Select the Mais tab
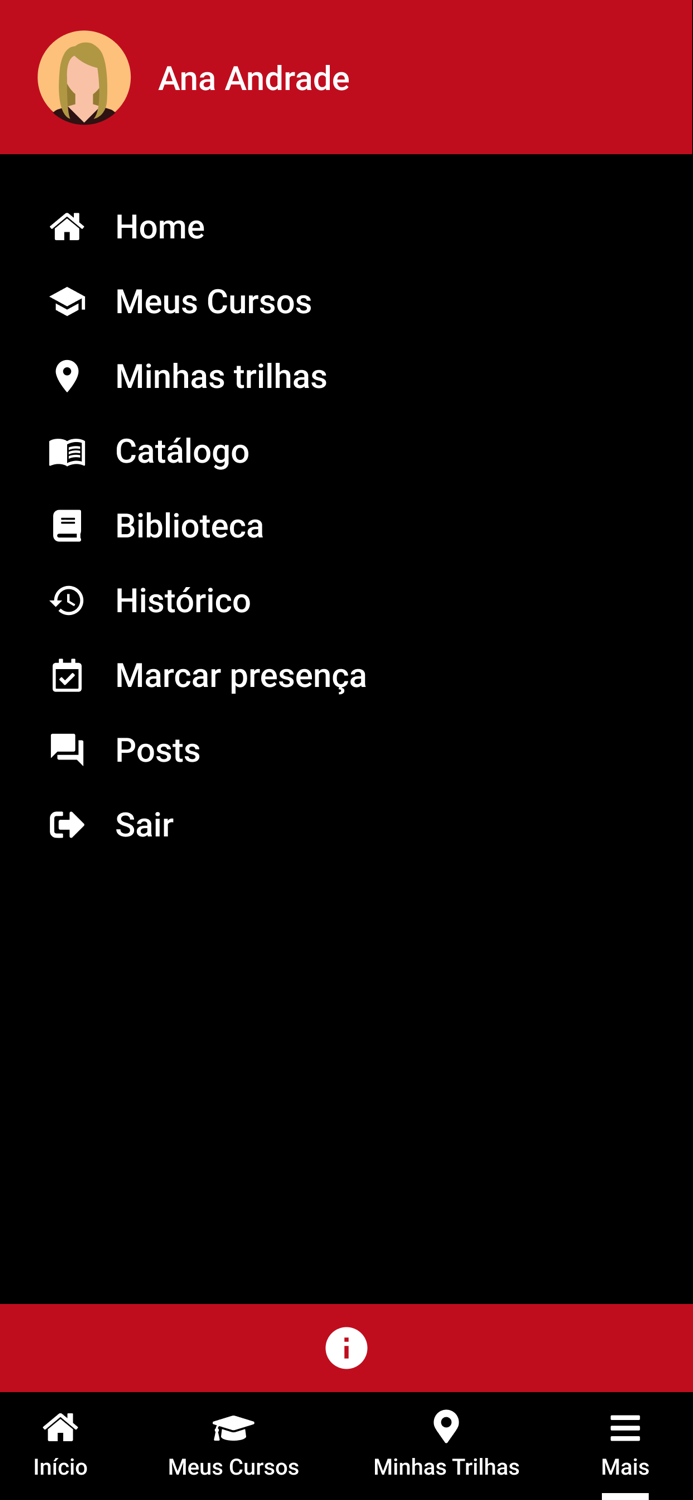Viewport: 693px width, 1500px height. [625, 1445]
